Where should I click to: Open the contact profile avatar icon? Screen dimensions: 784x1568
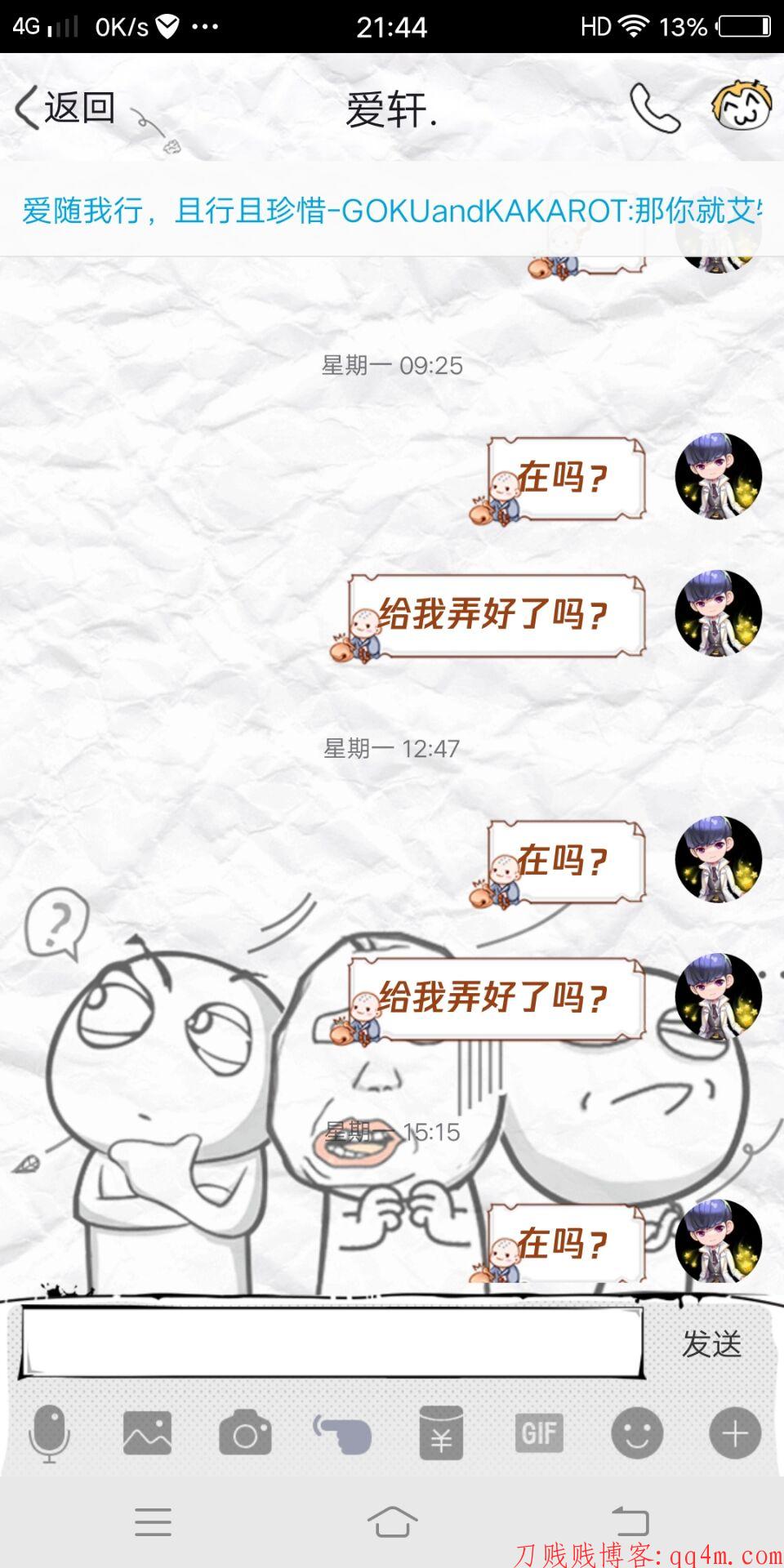click(x=742, y=106)
